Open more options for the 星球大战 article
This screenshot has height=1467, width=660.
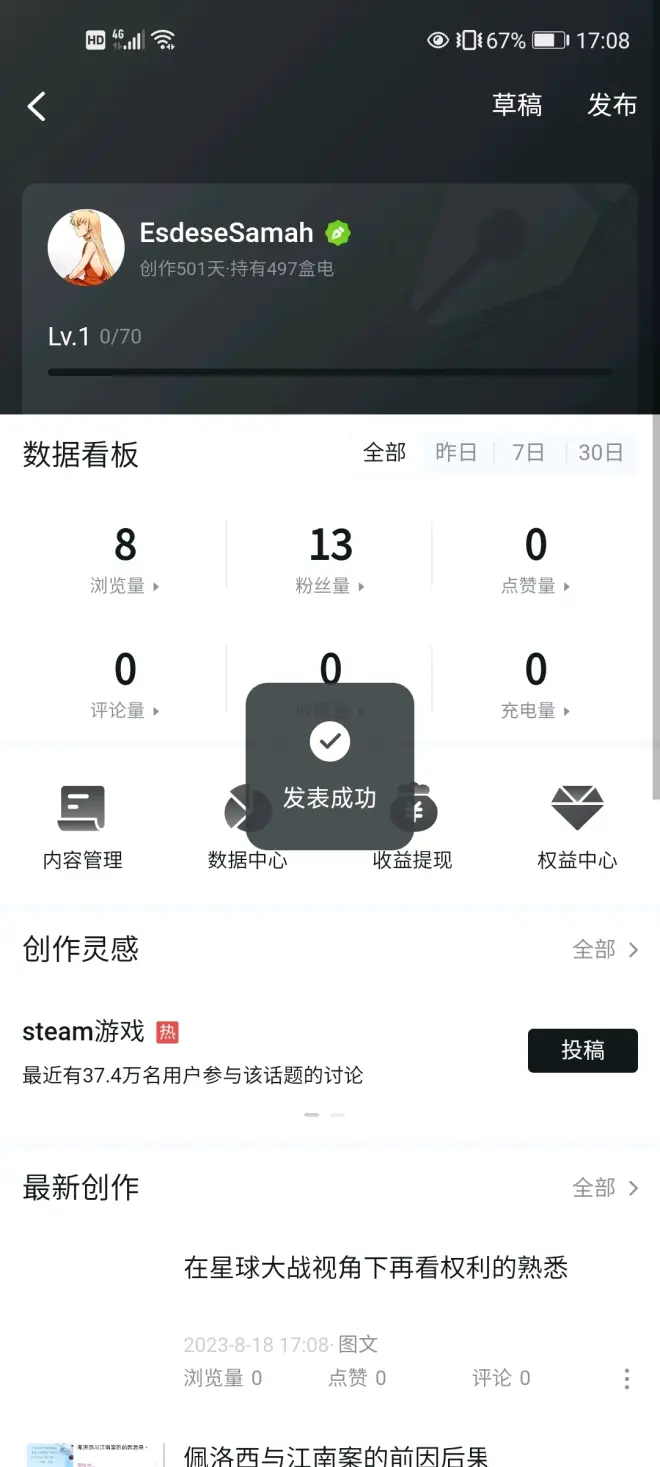[627, 1379]
